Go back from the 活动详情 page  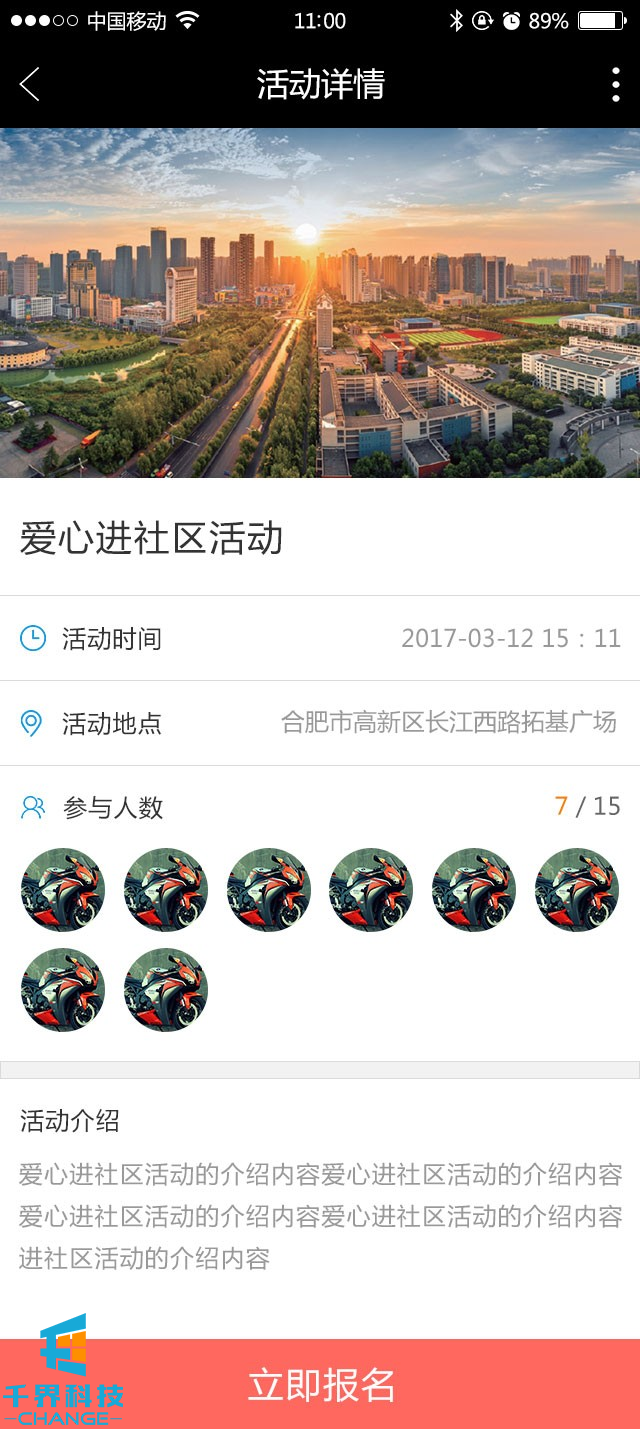point(30,85)
